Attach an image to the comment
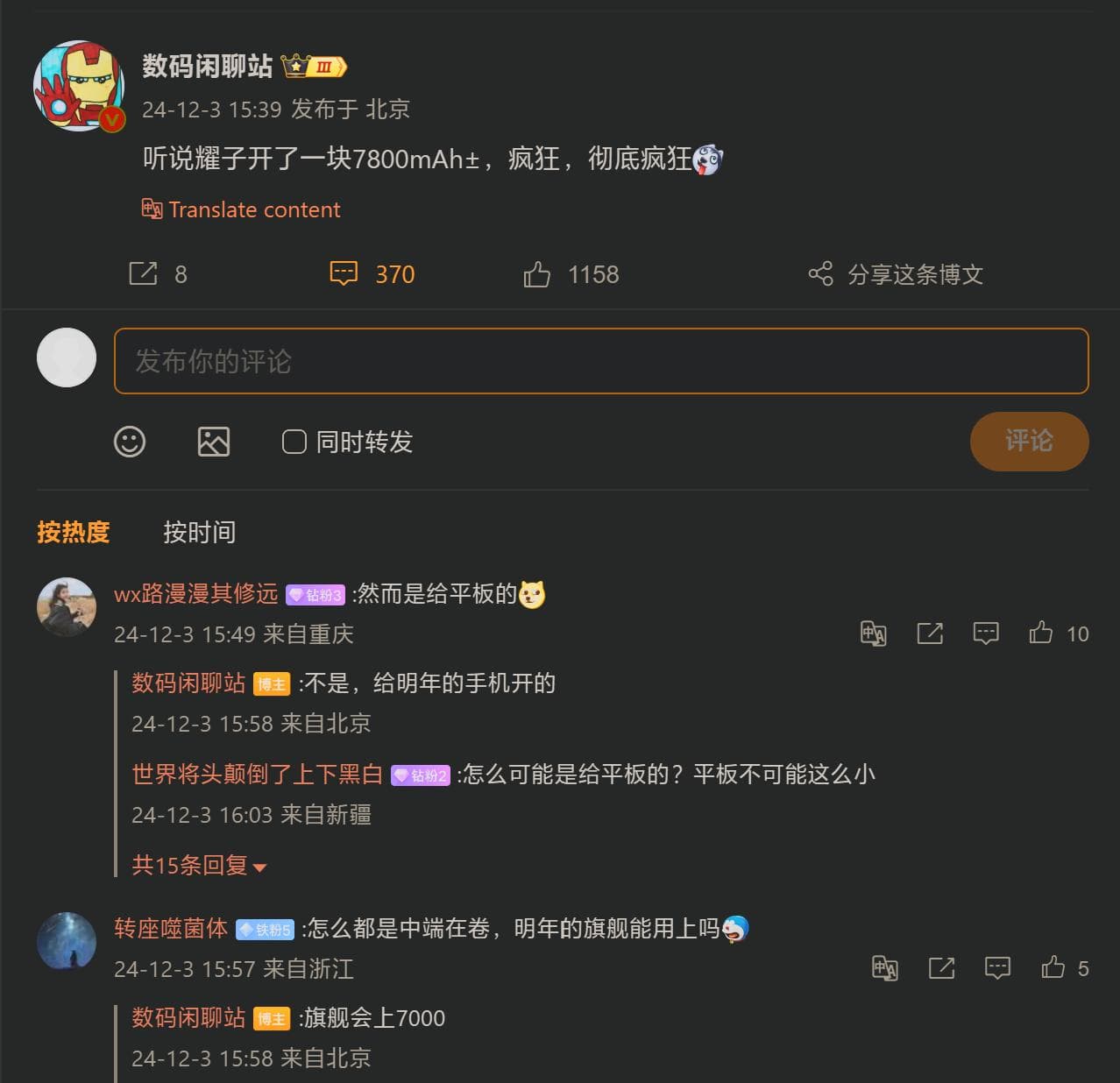 coord(214,442)
